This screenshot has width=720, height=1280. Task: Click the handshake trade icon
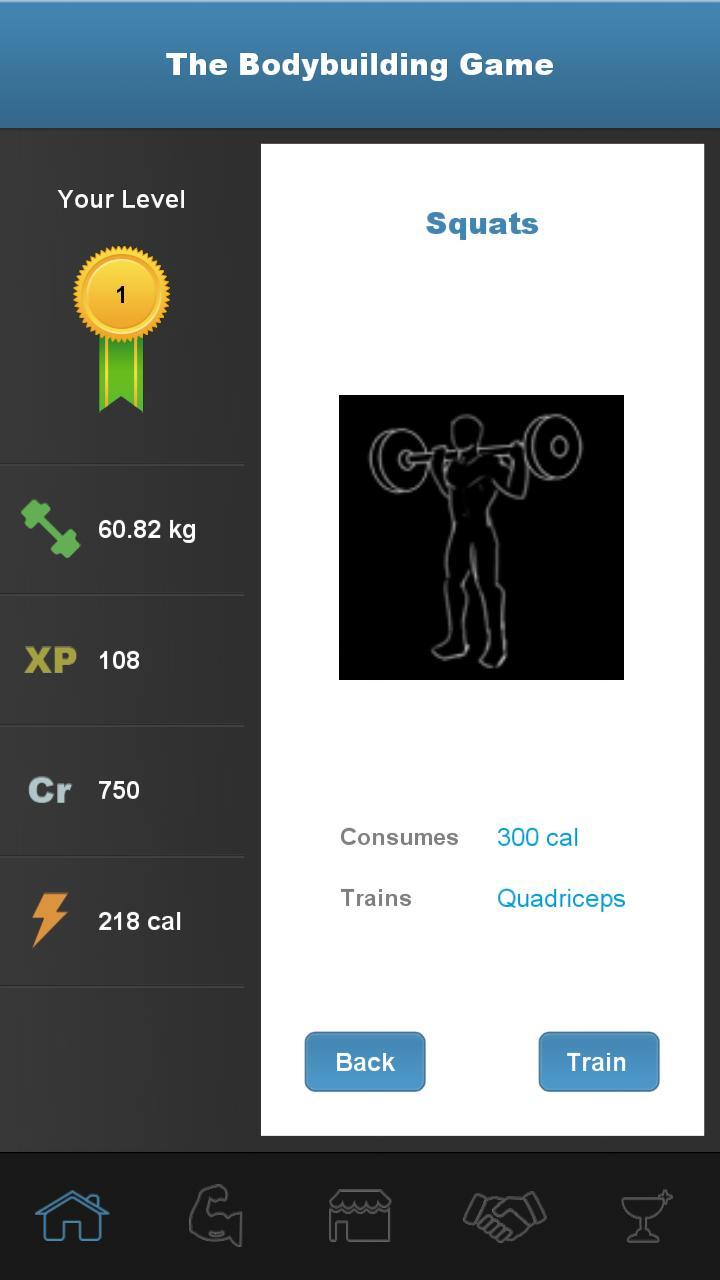coord(503,1214)
